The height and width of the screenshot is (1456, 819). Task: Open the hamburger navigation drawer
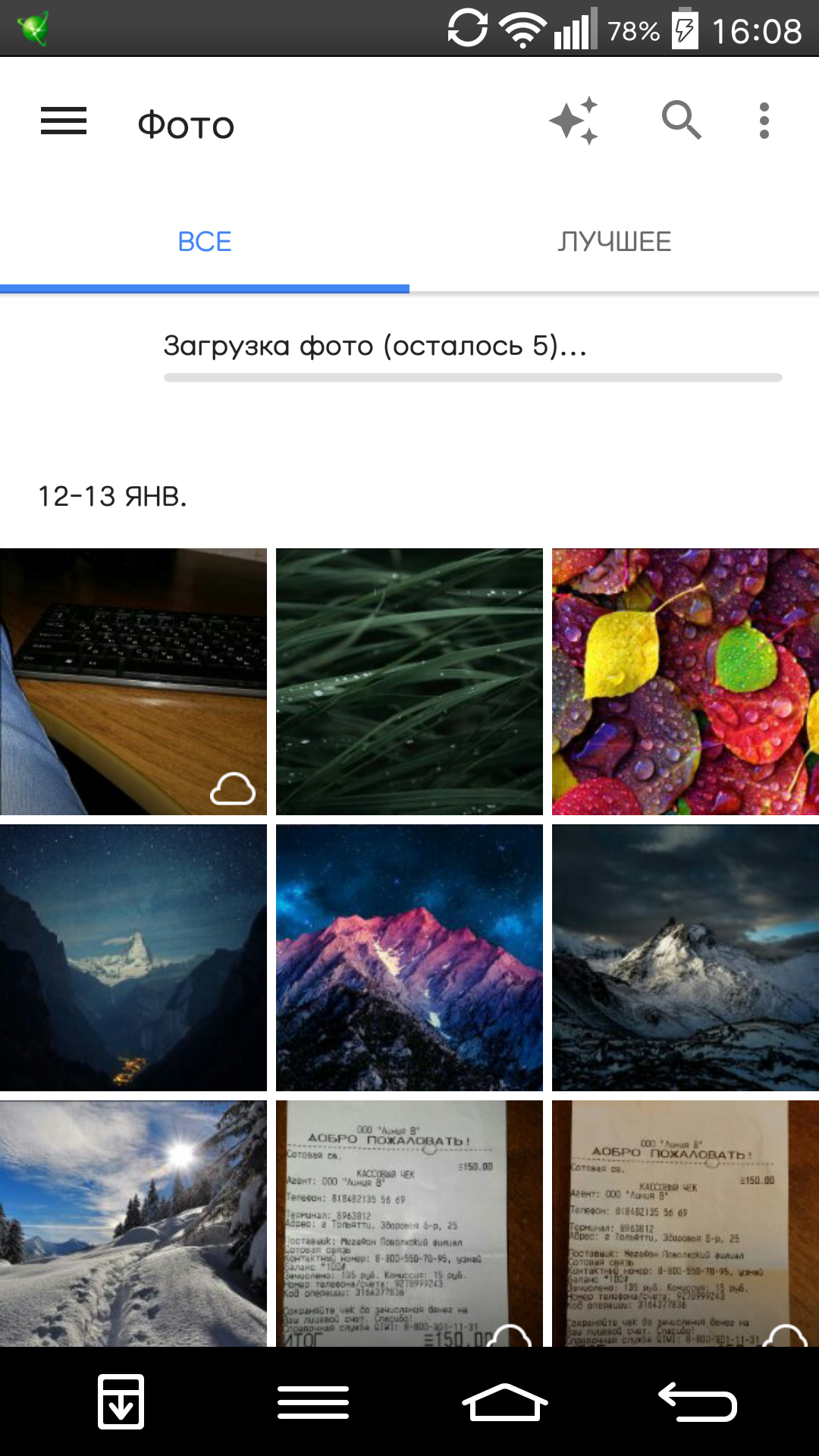pyautogui.click(x=64, y=121)
